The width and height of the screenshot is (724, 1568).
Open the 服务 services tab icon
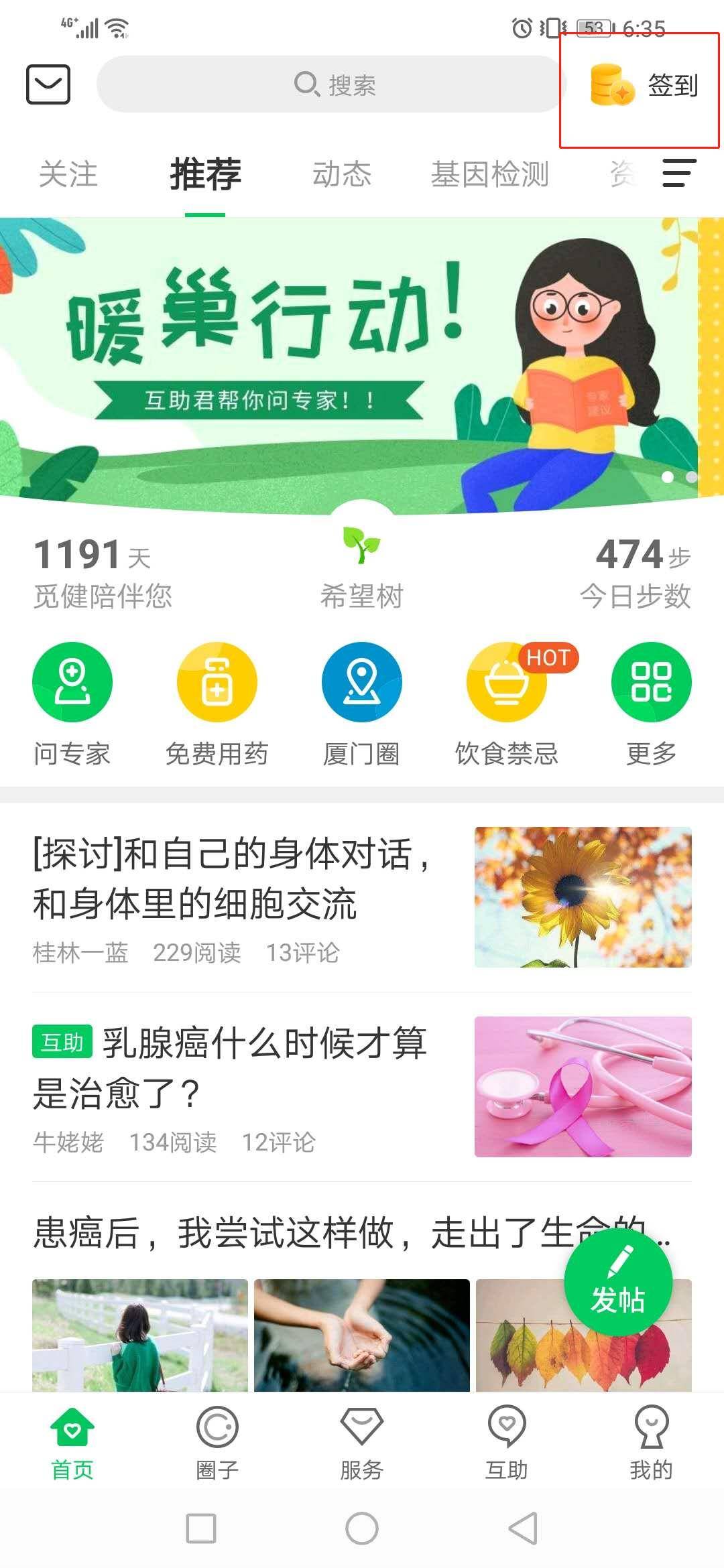tap(361, 1423)
